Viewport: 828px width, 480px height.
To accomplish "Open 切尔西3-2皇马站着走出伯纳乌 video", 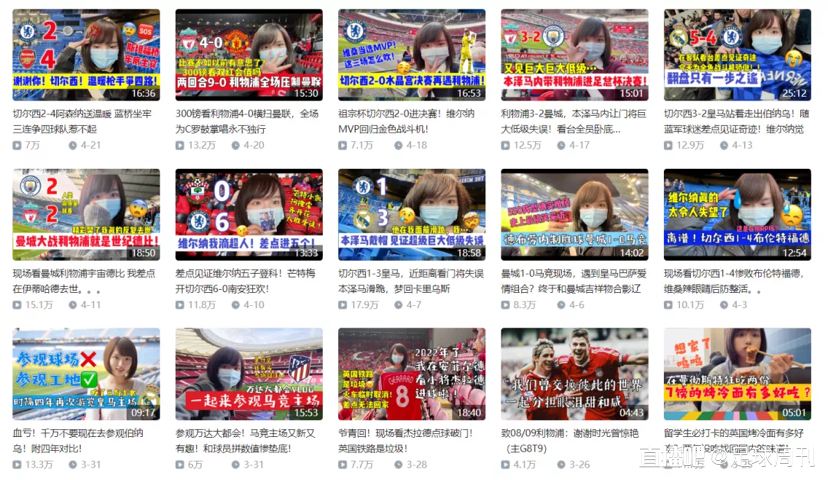I will (737, 55).
